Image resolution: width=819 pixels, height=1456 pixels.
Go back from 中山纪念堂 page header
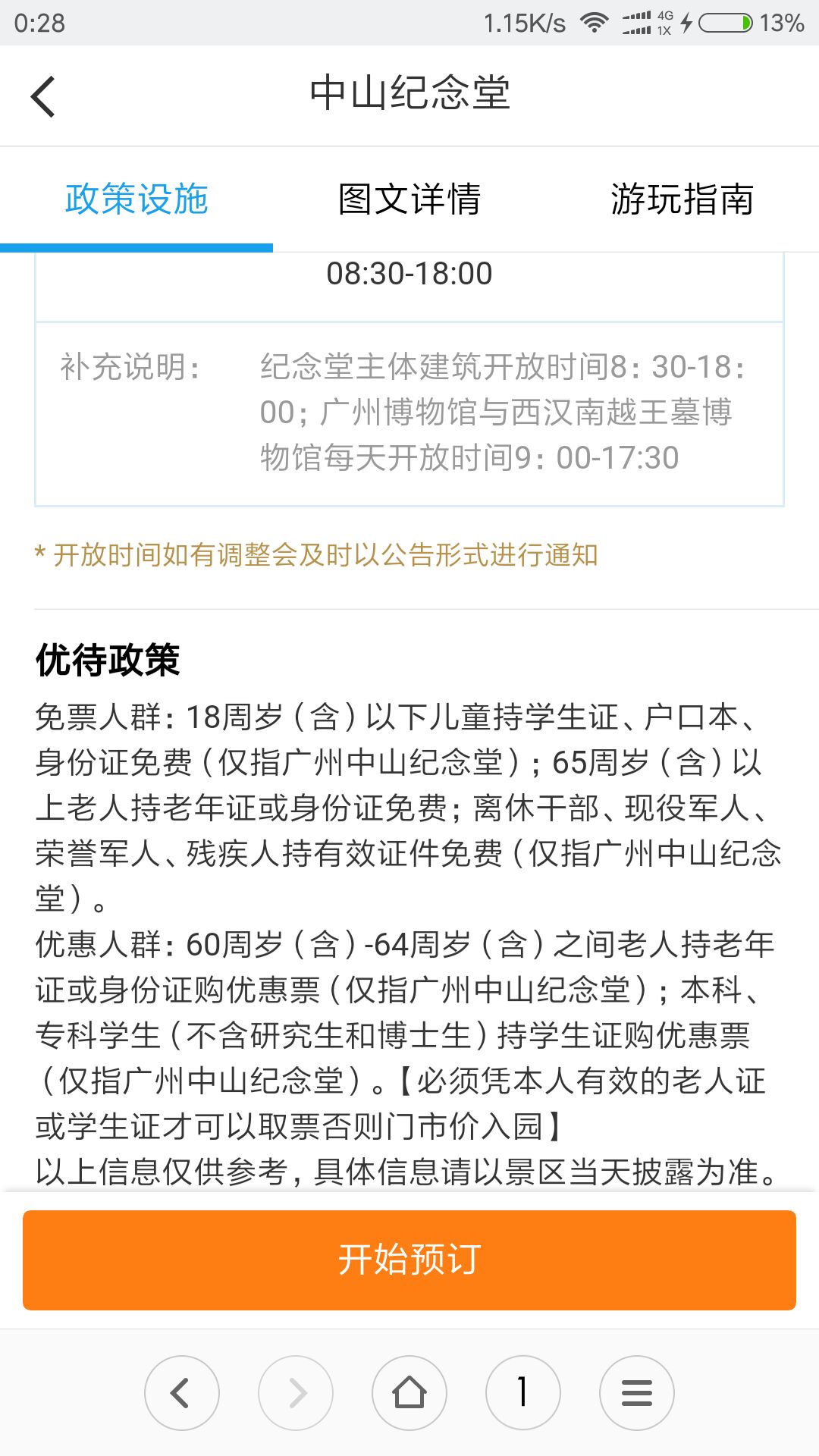(43, 96)
